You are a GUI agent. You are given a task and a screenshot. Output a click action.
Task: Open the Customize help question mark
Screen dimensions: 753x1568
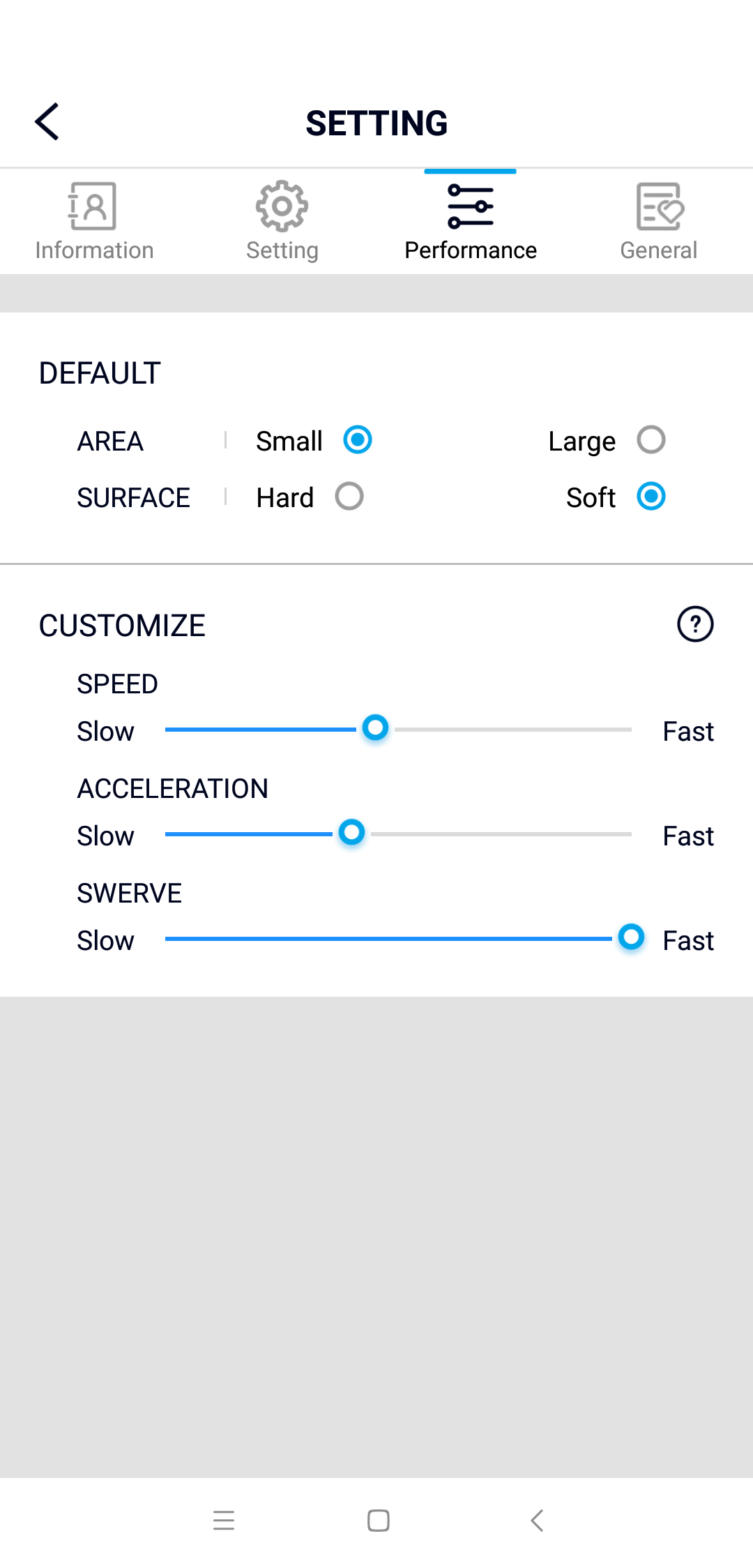pos(695,624)
